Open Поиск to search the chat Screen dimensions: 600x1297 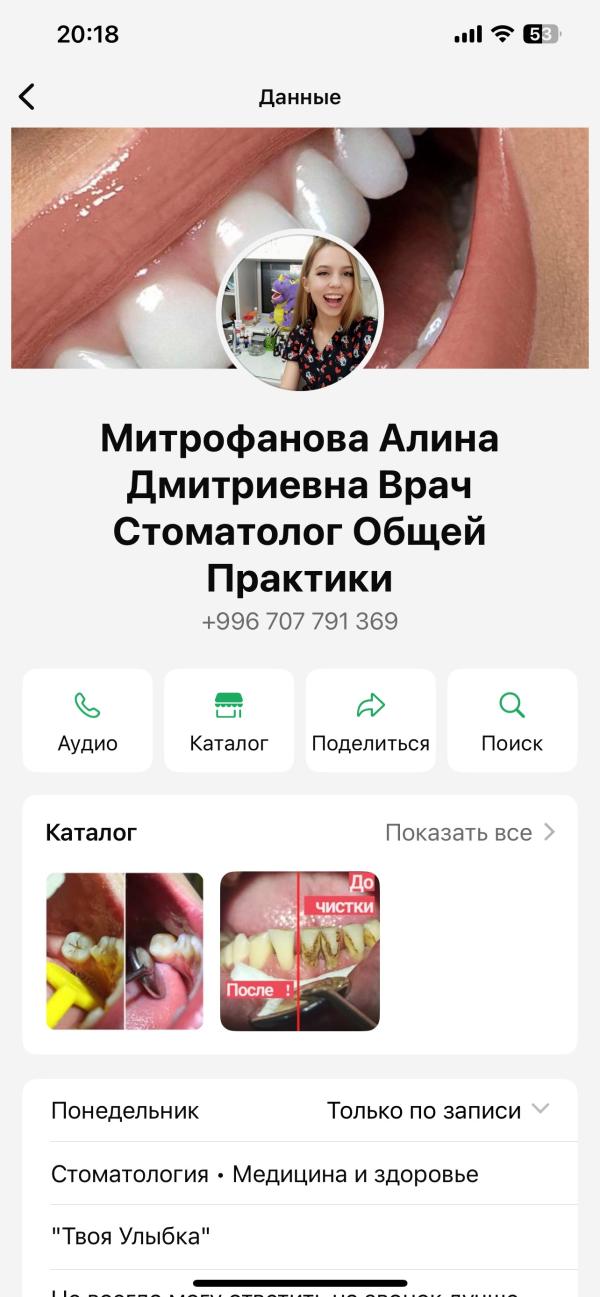tap(512, 720)
